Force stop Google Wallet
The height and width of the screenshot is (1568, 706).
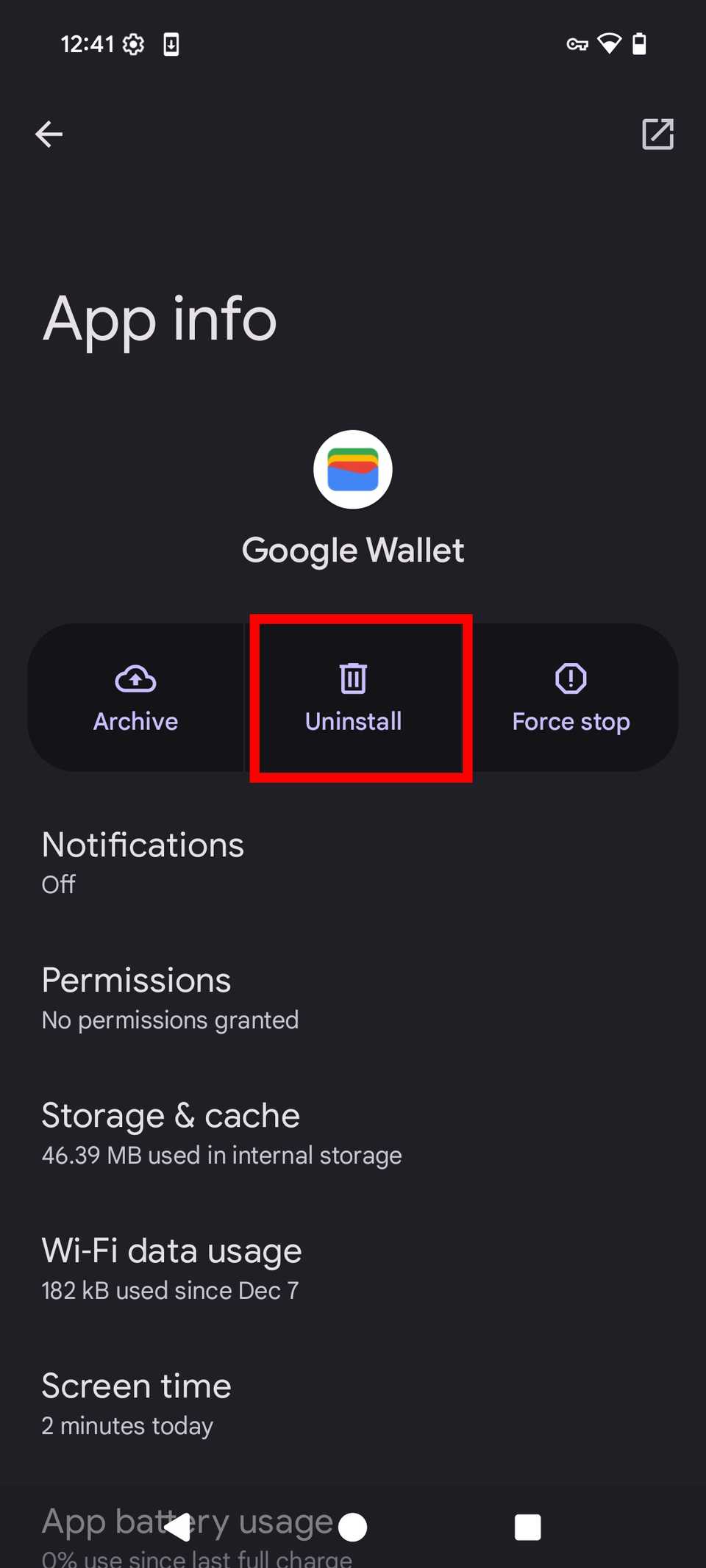click(571, 697)
